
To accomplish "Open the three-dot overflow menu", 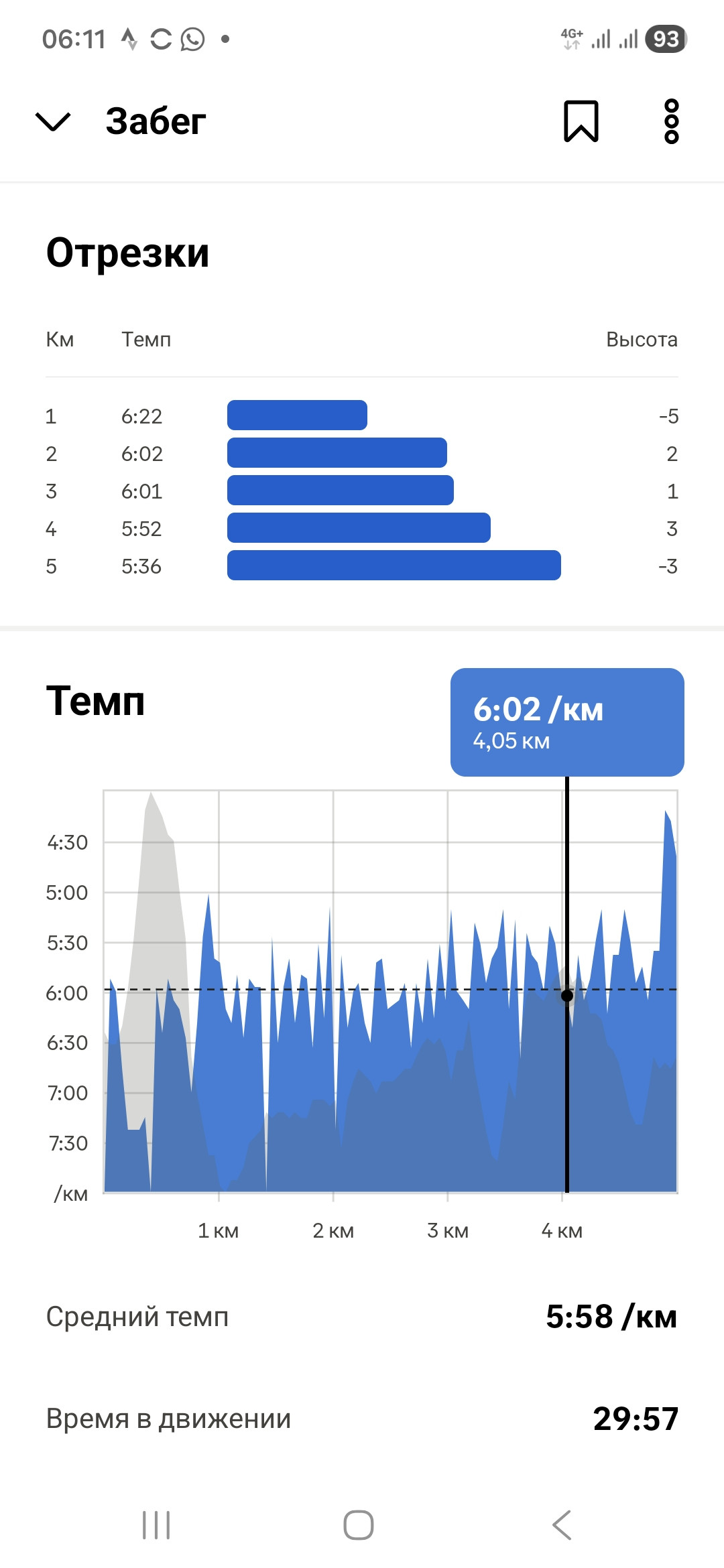I will [x=671, y=121].
